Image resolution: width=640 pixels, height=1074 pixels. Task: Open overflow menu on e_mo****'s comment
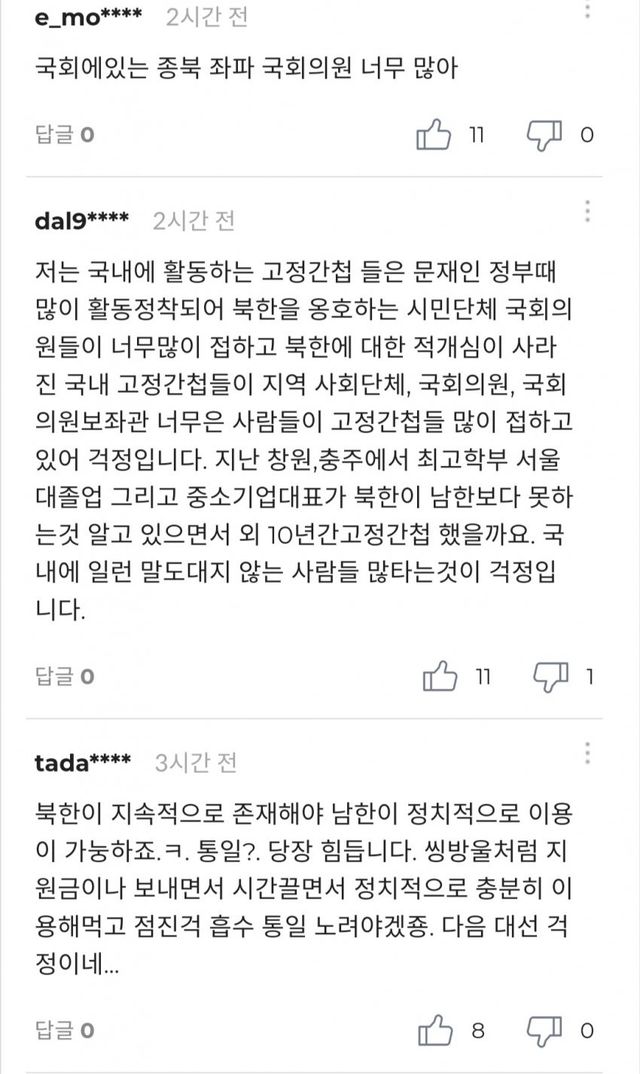pyautogui.click(x=587, y=10)
